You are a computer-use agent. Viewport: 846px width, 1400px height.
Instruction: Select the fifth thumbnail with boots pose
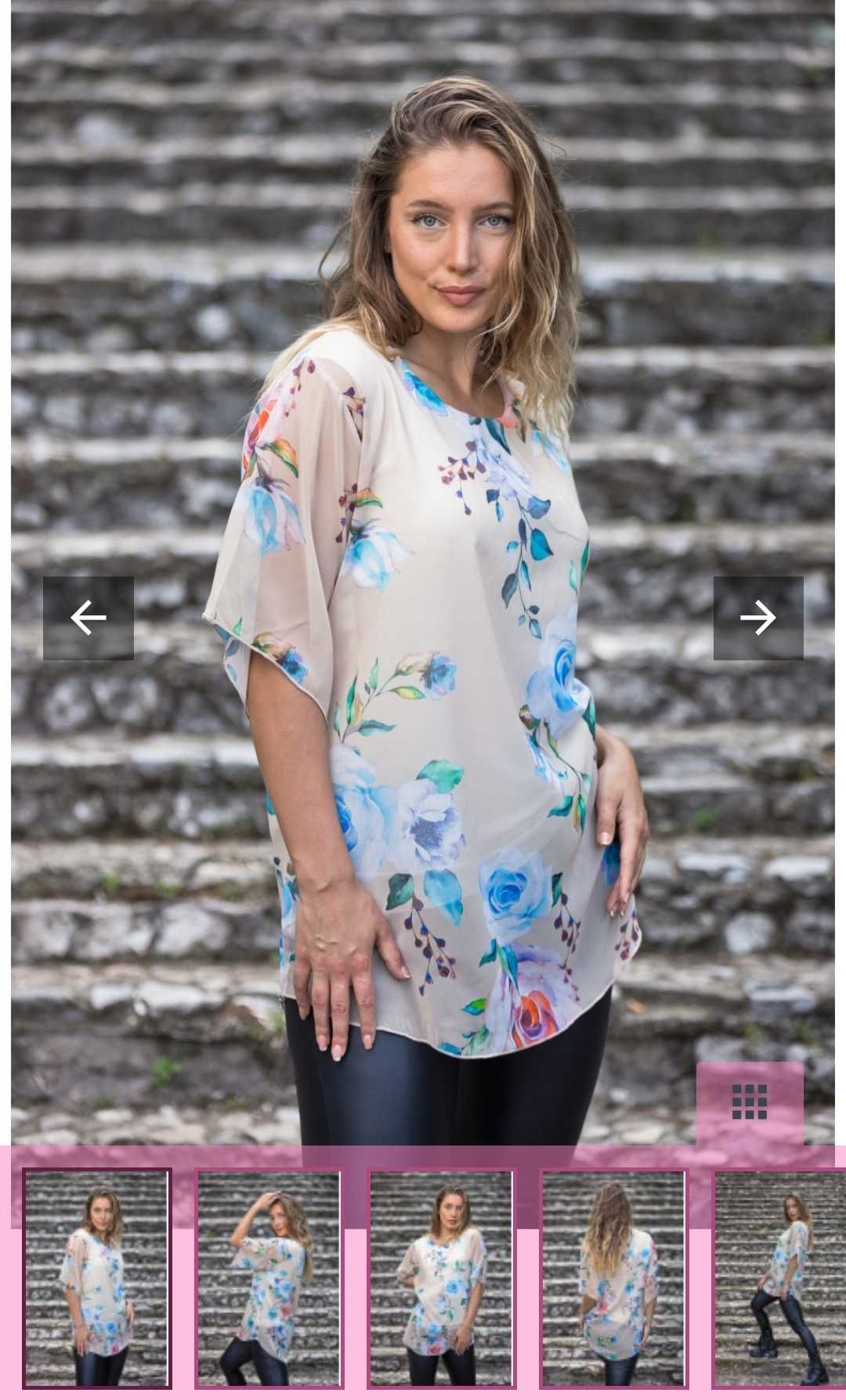(779, 1278)
